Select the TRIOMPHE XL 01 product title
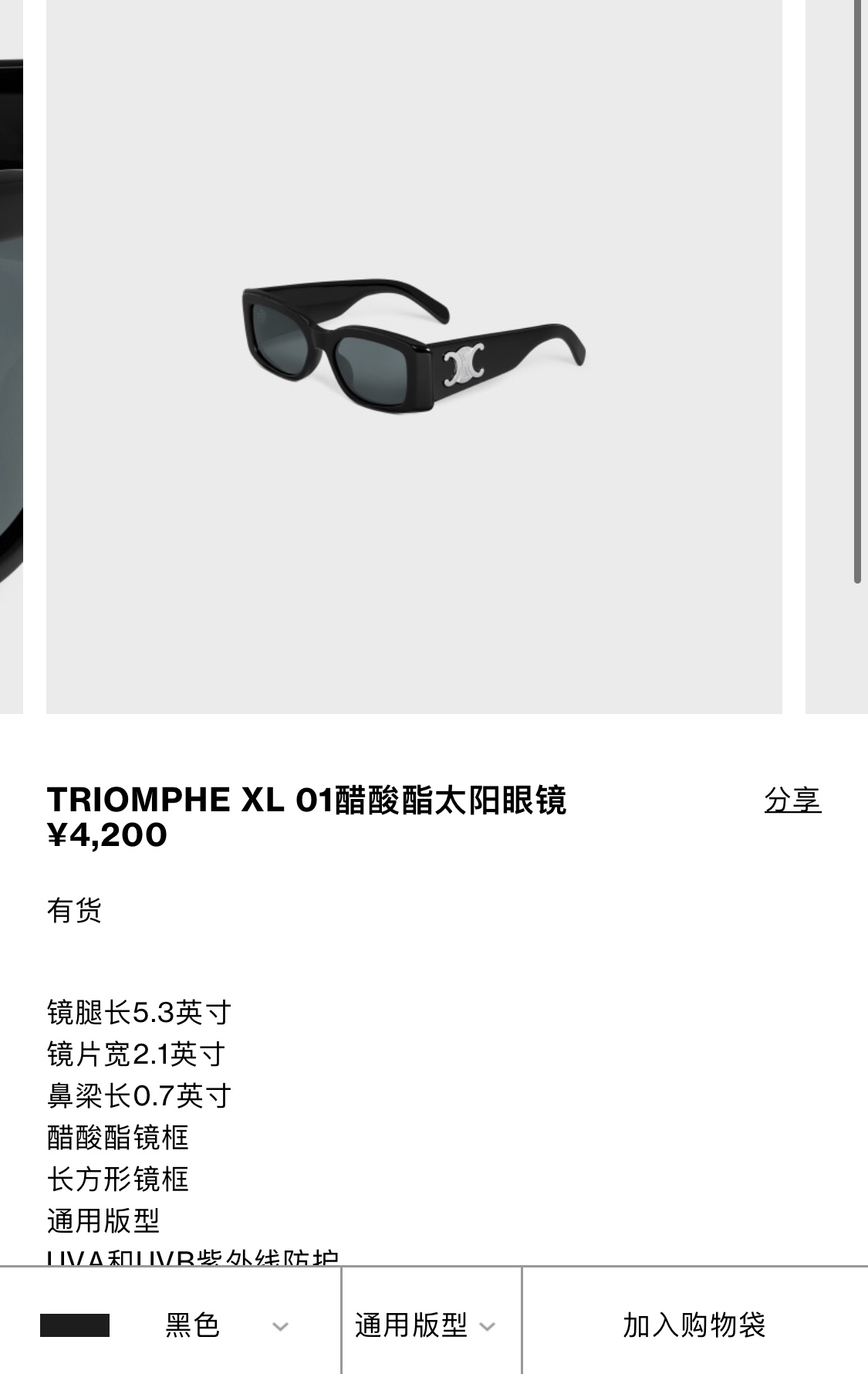 point(309,803)
